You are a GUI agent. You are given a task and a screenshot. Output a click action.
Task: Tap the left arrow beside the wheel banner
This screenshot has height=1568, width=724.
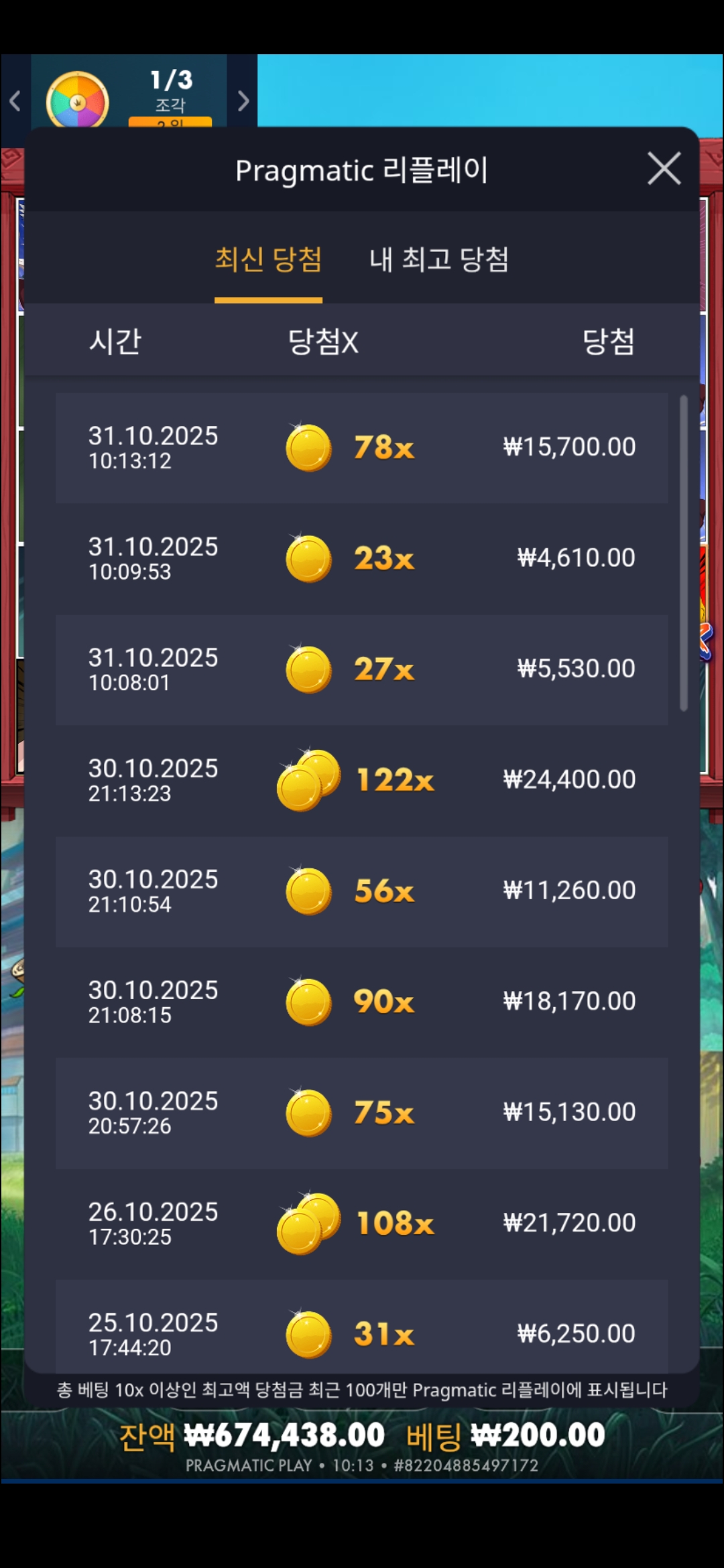(x=15, y=101)
